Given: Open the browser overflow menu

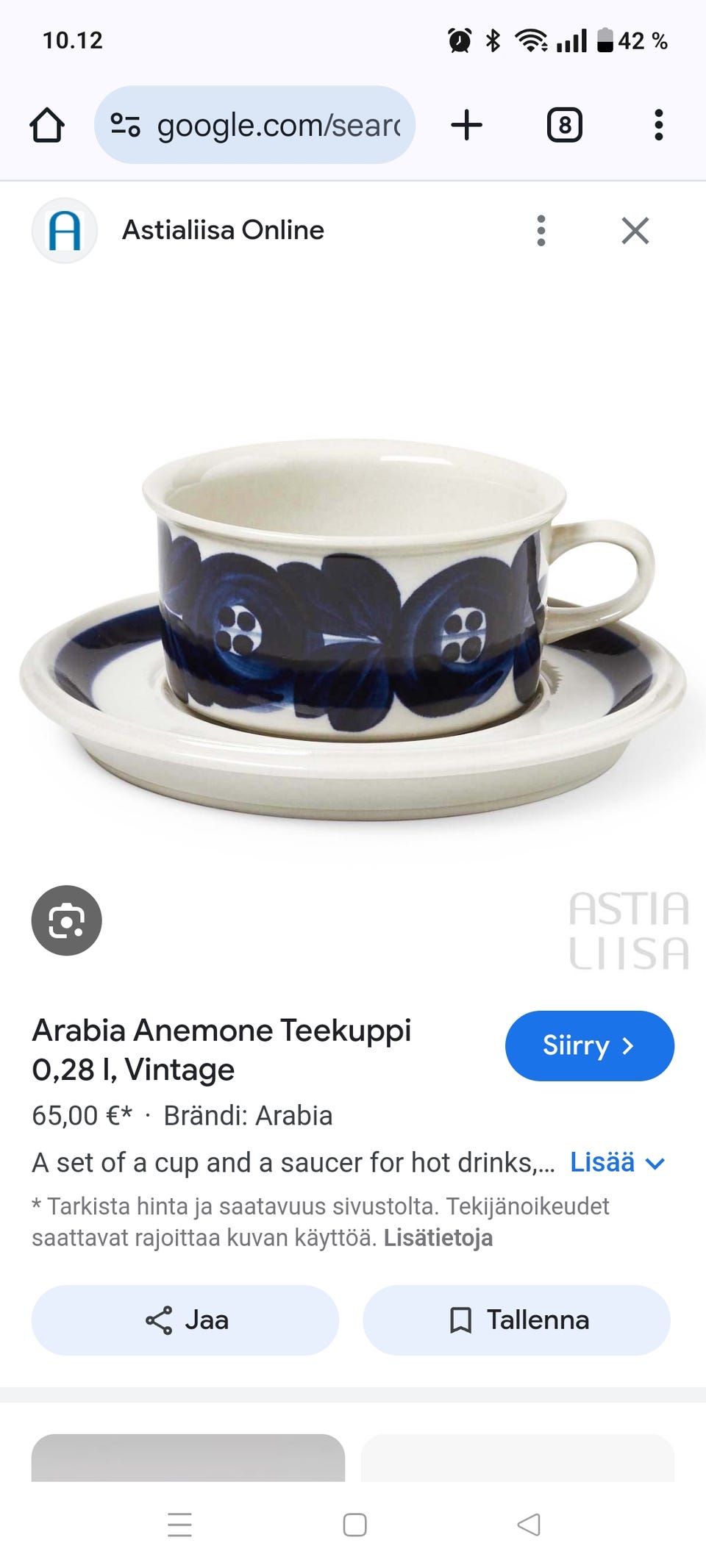Looking at the screenshot, I should pyautogui.click(x=658, y=125).
